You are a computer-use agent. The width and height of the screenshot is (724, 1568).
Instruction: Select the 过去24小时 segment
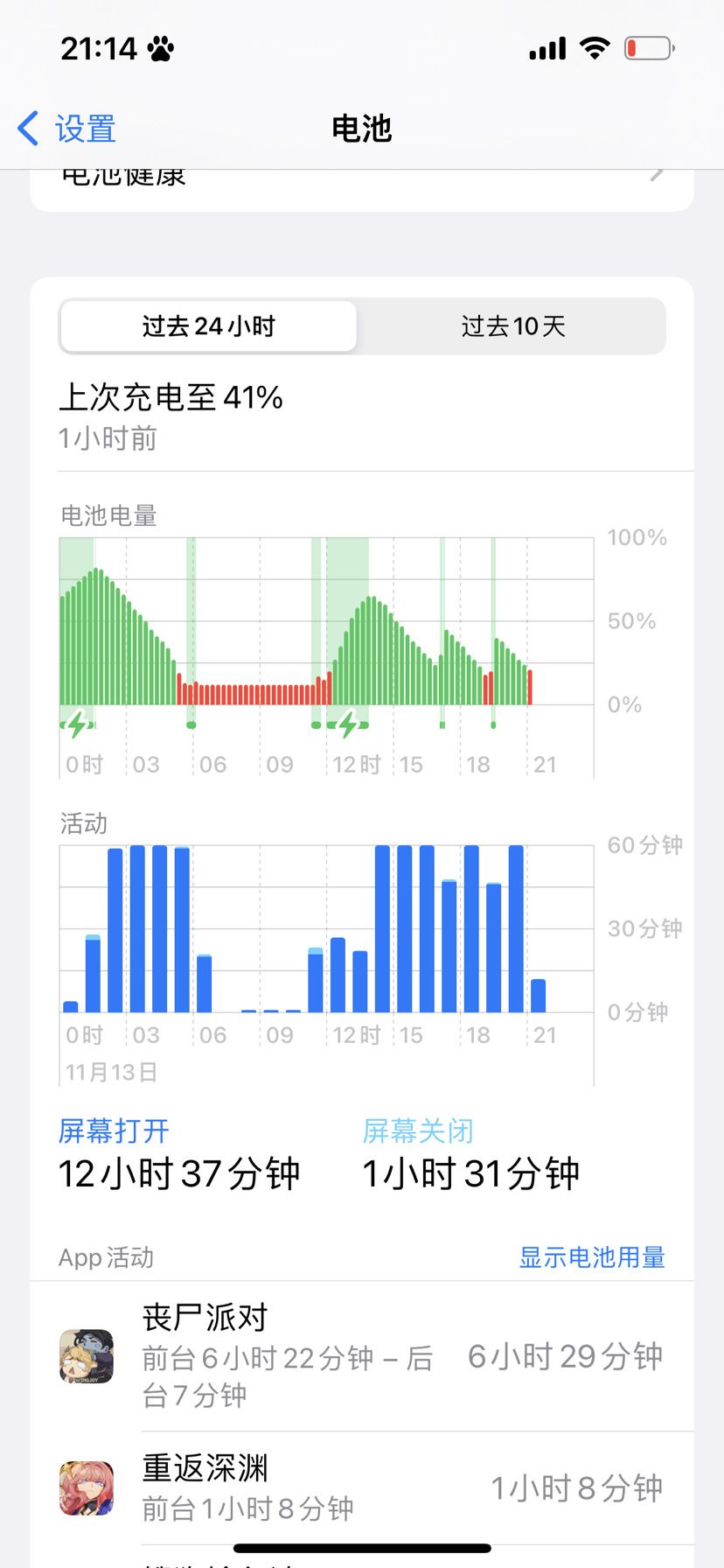(x=209, y=326)
